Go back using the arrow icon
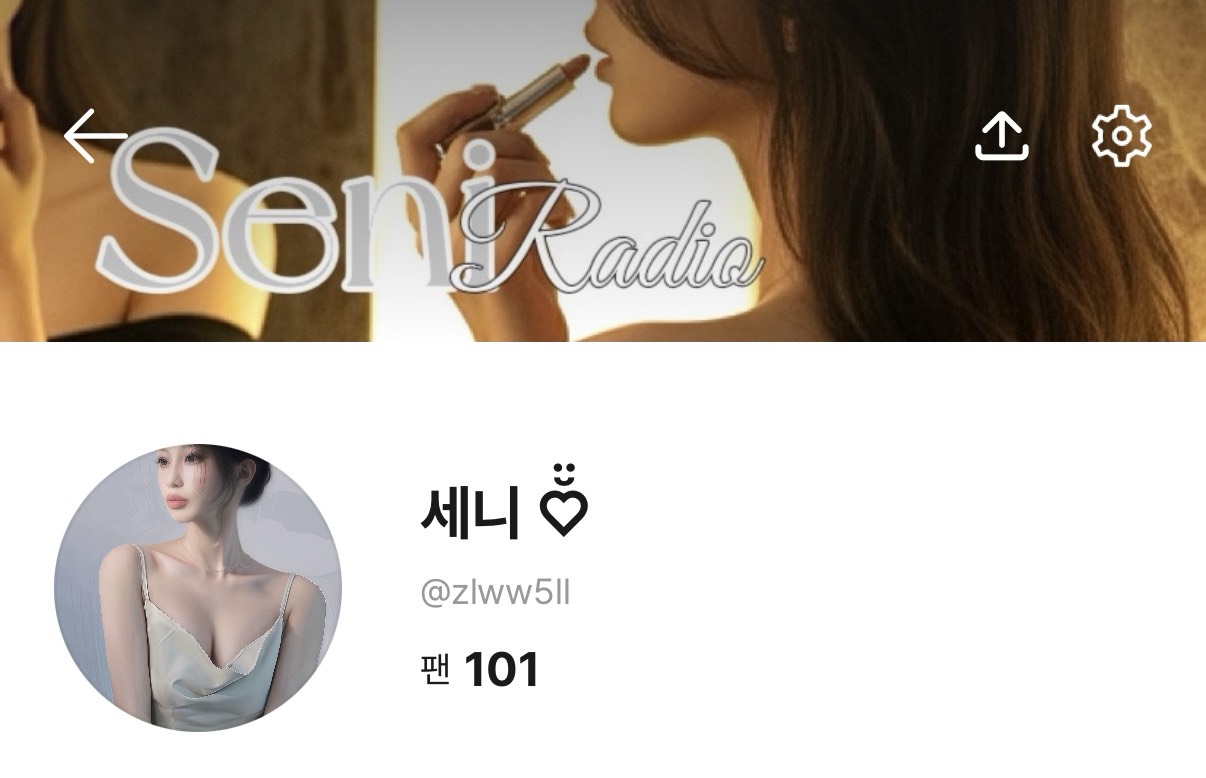The width and height of the screenshot is (1206, 778). tap(95, 136)
